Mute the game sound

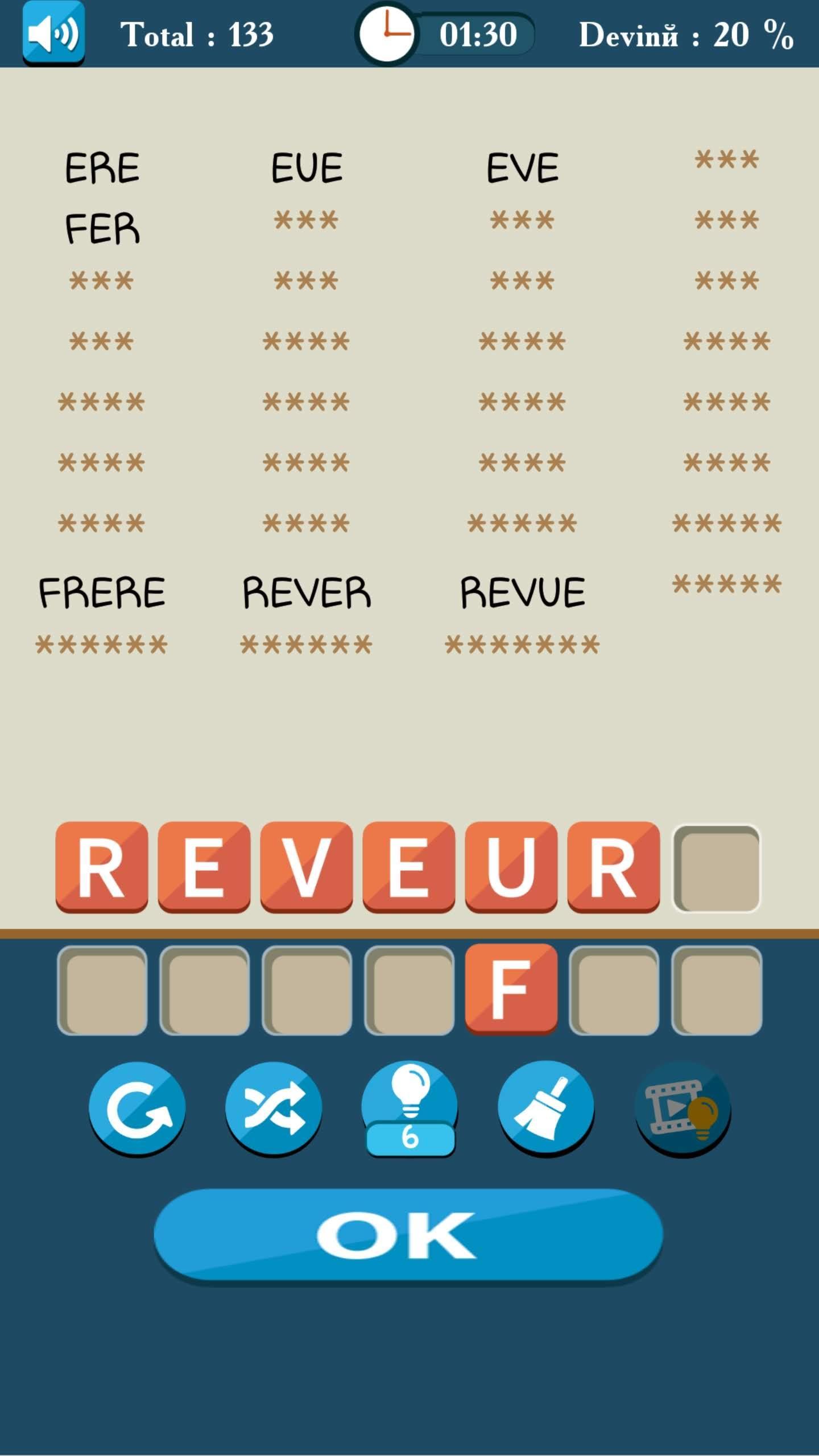[x=53, y=33]
